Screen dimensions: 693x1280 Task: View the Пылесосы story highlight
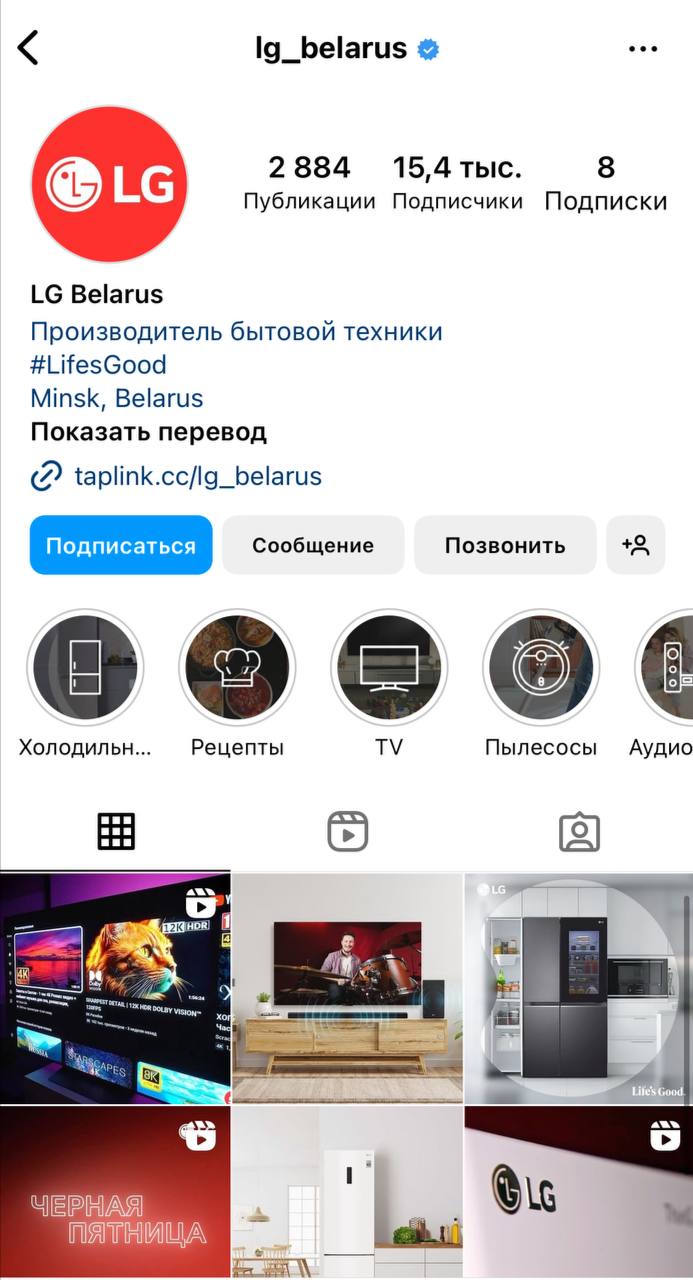point(541,667)
